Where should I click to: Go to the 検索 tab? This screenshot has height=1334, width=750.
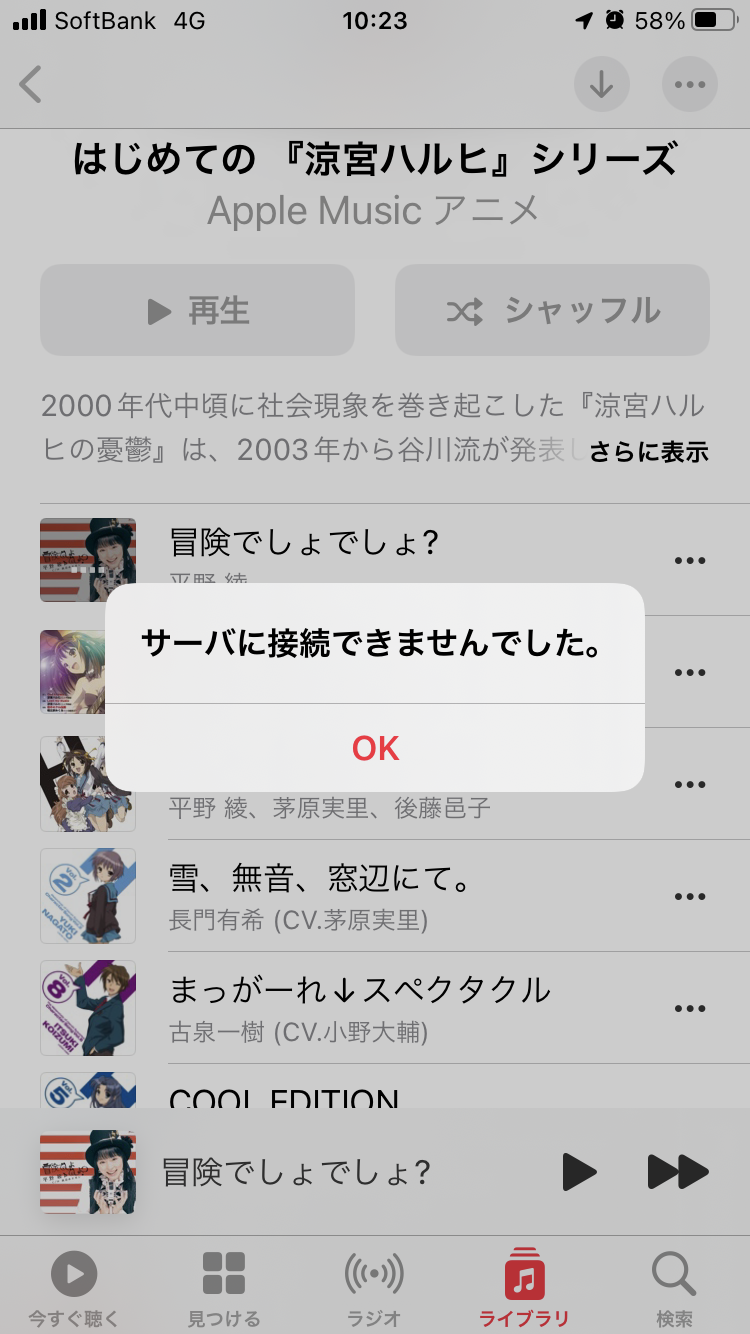click(x=674, y=1288)
